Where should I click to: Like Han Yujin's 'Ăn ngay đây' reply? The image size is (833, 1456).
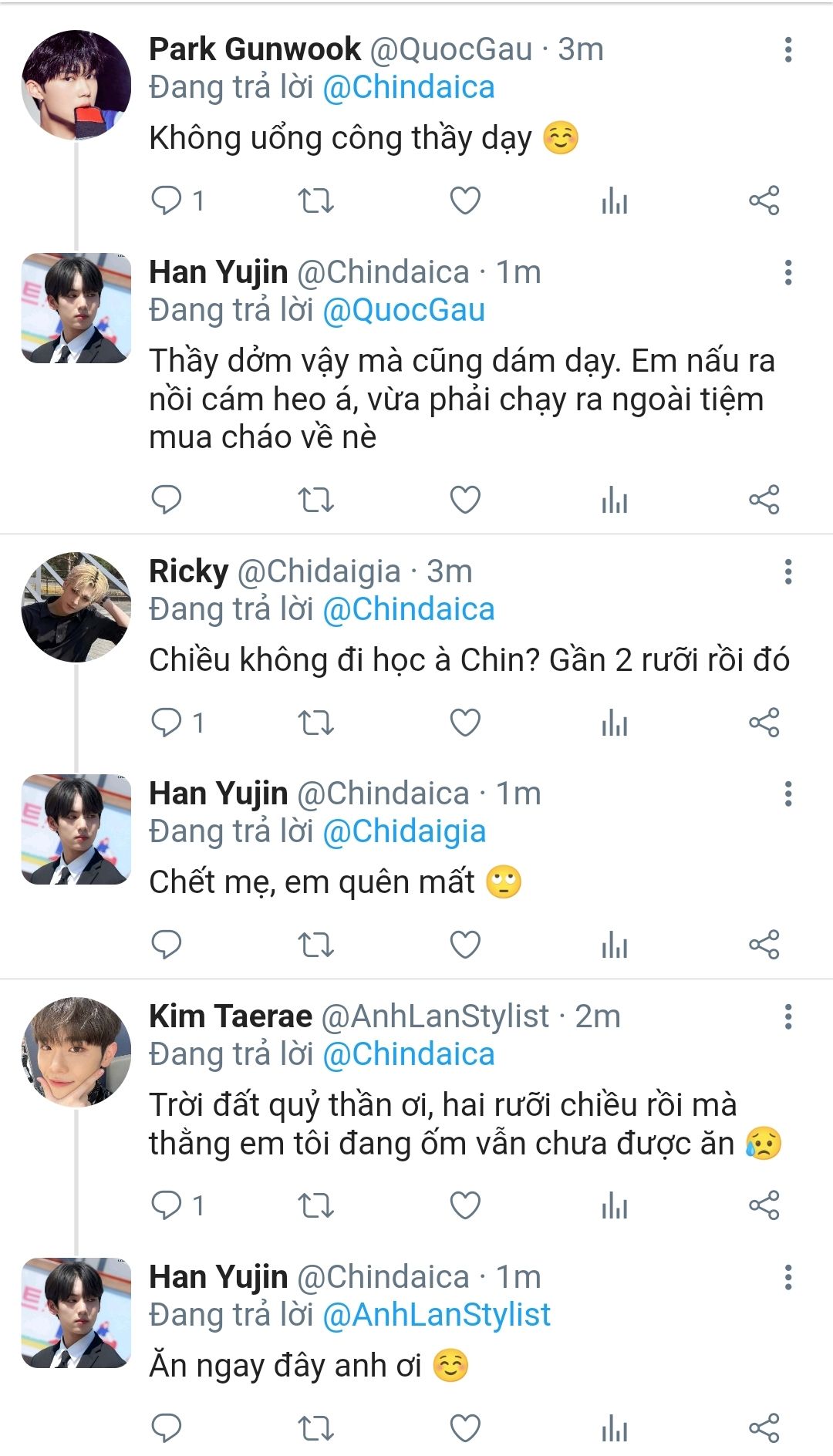465,1428
